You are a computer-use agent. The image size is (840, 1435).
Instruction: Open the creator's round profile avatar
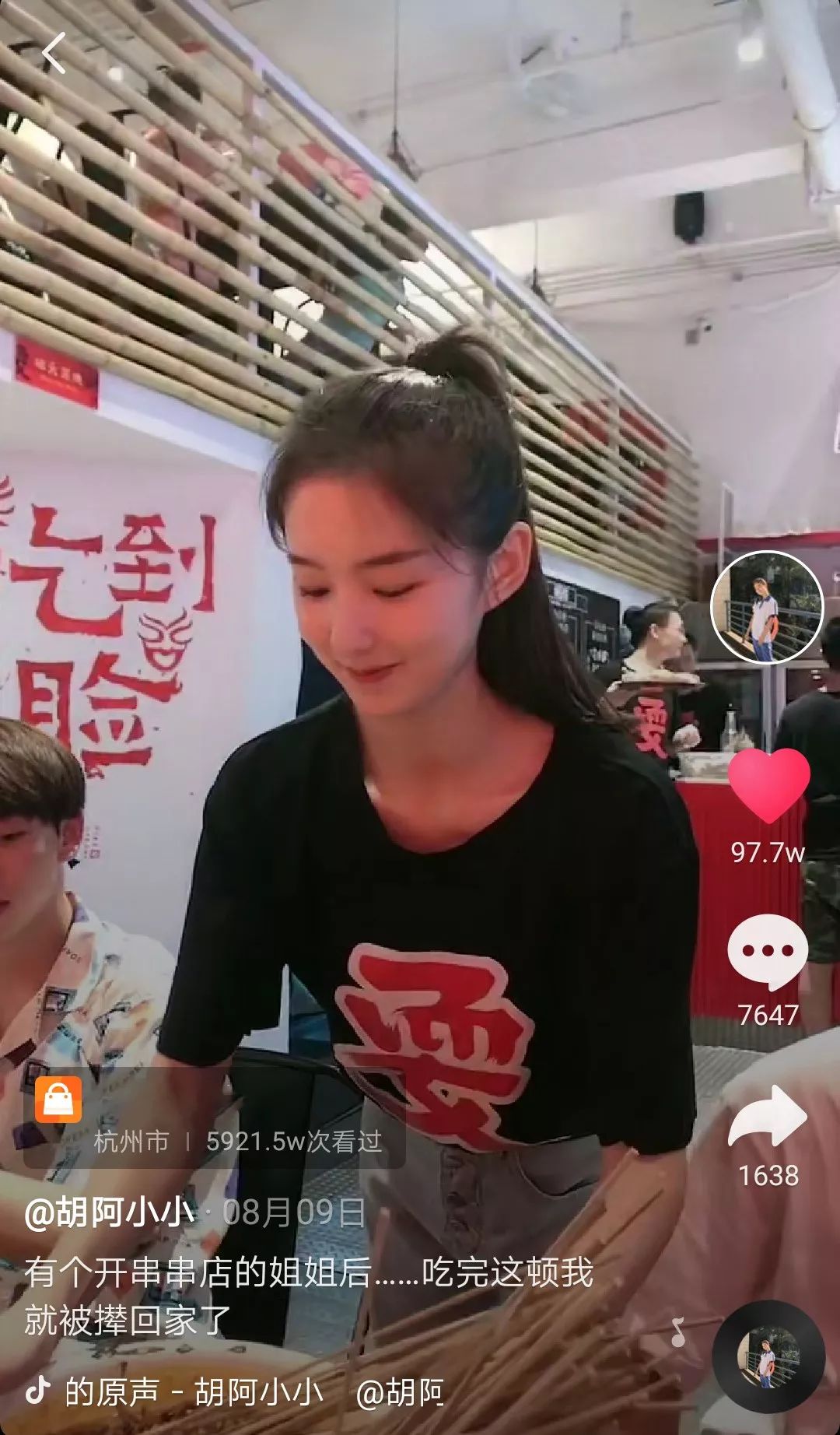click(767, 607)
